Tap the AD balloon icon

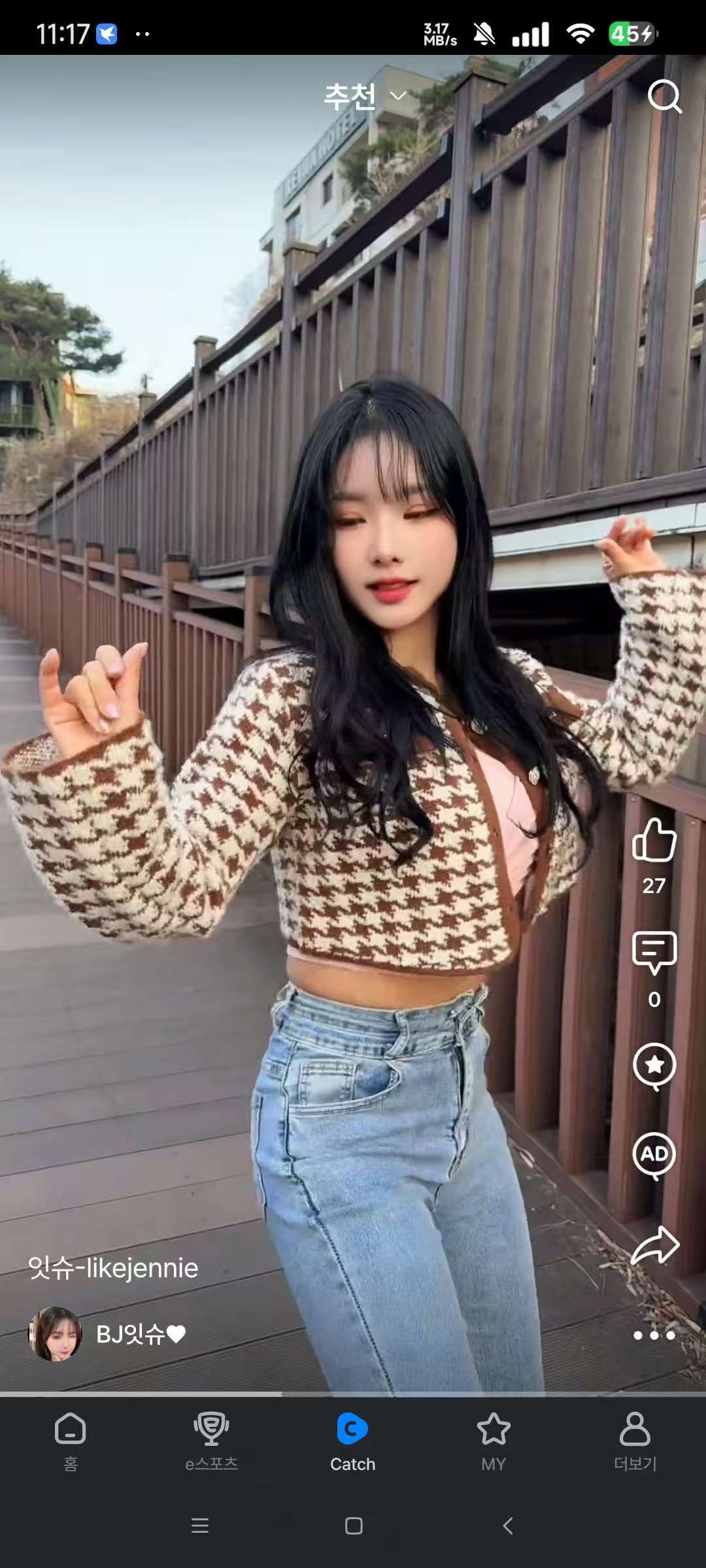(654, 1155)
